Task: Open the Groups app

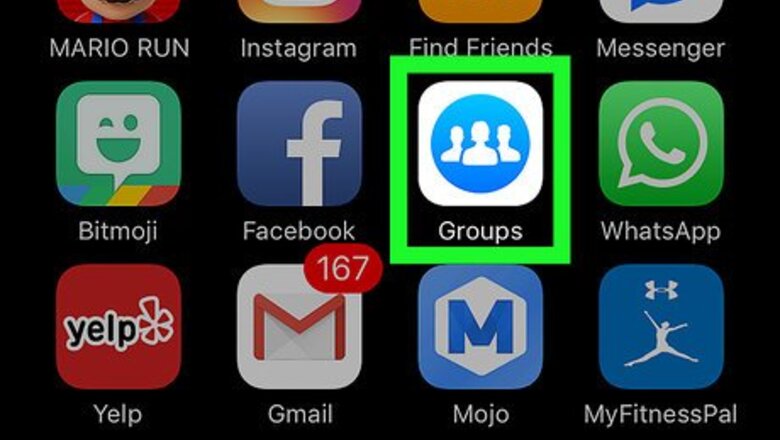Action: tap(479, 145)
